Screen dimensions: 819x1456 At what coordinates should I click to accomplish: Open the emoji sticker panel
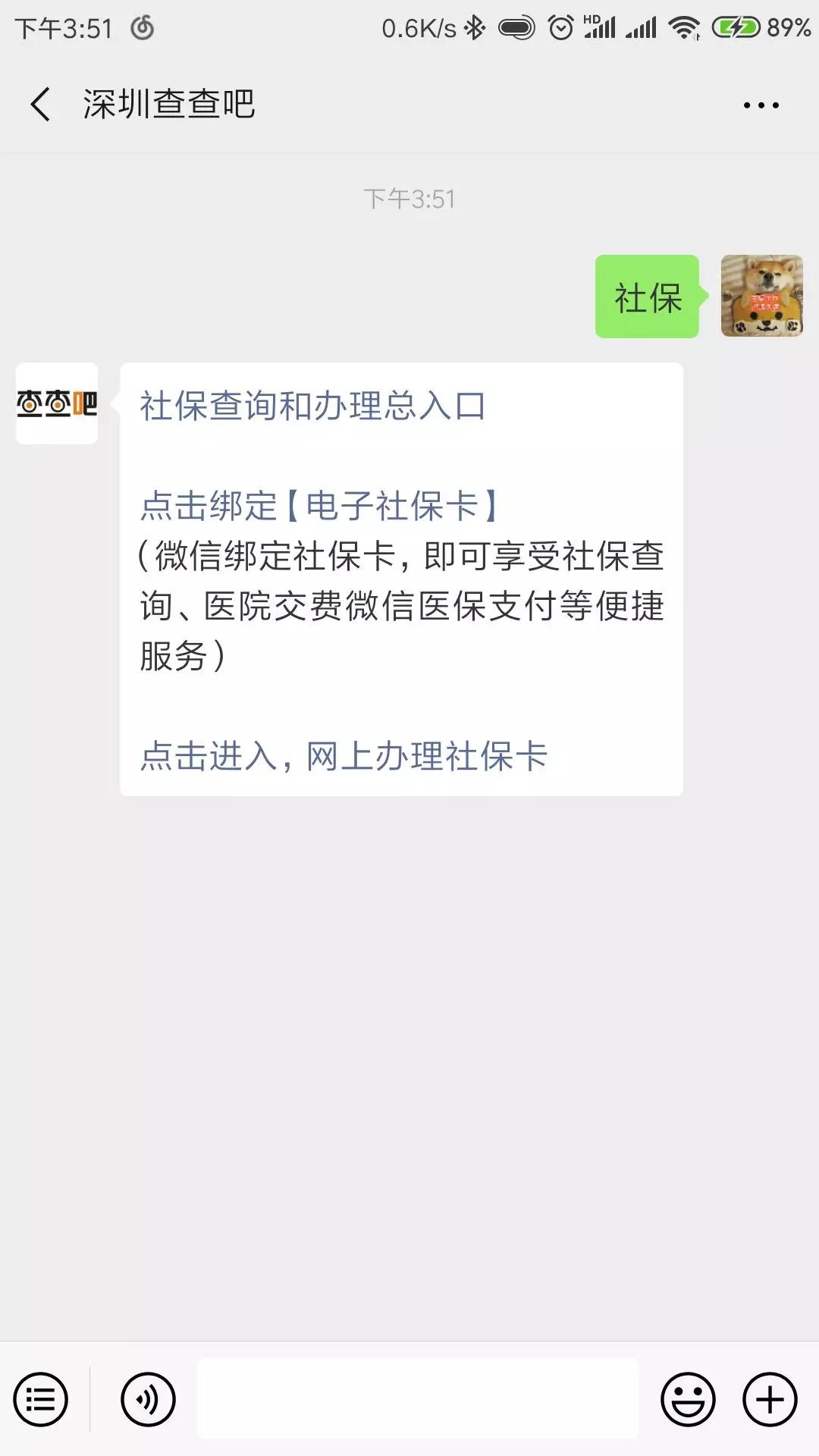click(x=688, y=1399)
